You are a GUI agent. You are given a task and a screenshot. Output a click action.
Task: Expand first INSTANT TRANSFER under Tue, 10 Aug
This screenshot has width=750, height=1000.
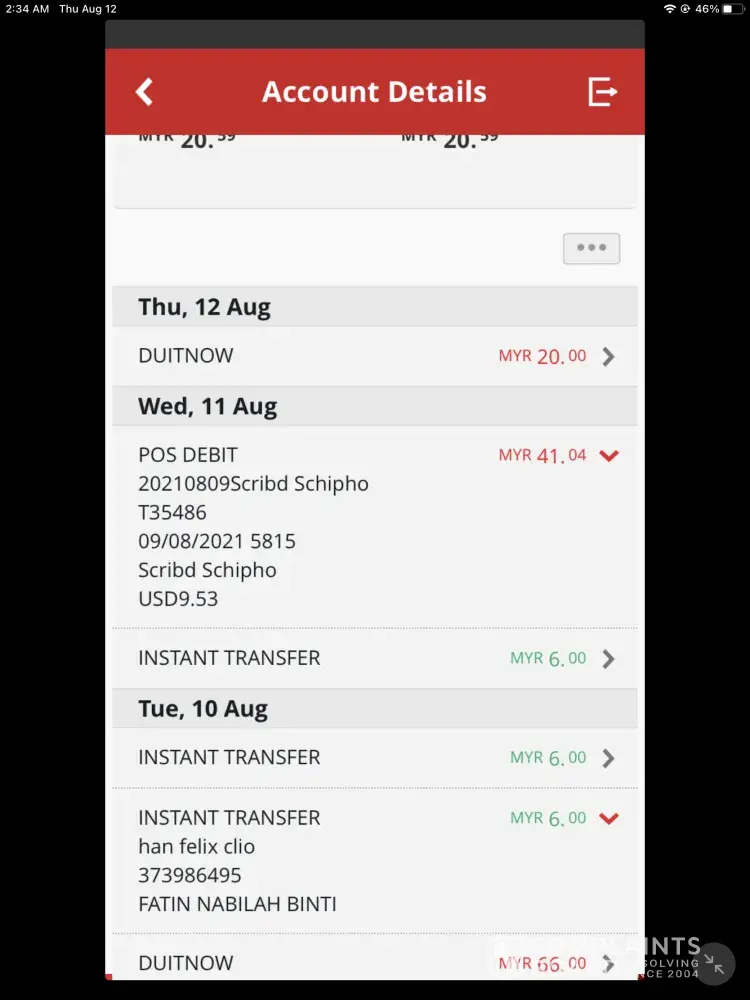coord(608,758)
